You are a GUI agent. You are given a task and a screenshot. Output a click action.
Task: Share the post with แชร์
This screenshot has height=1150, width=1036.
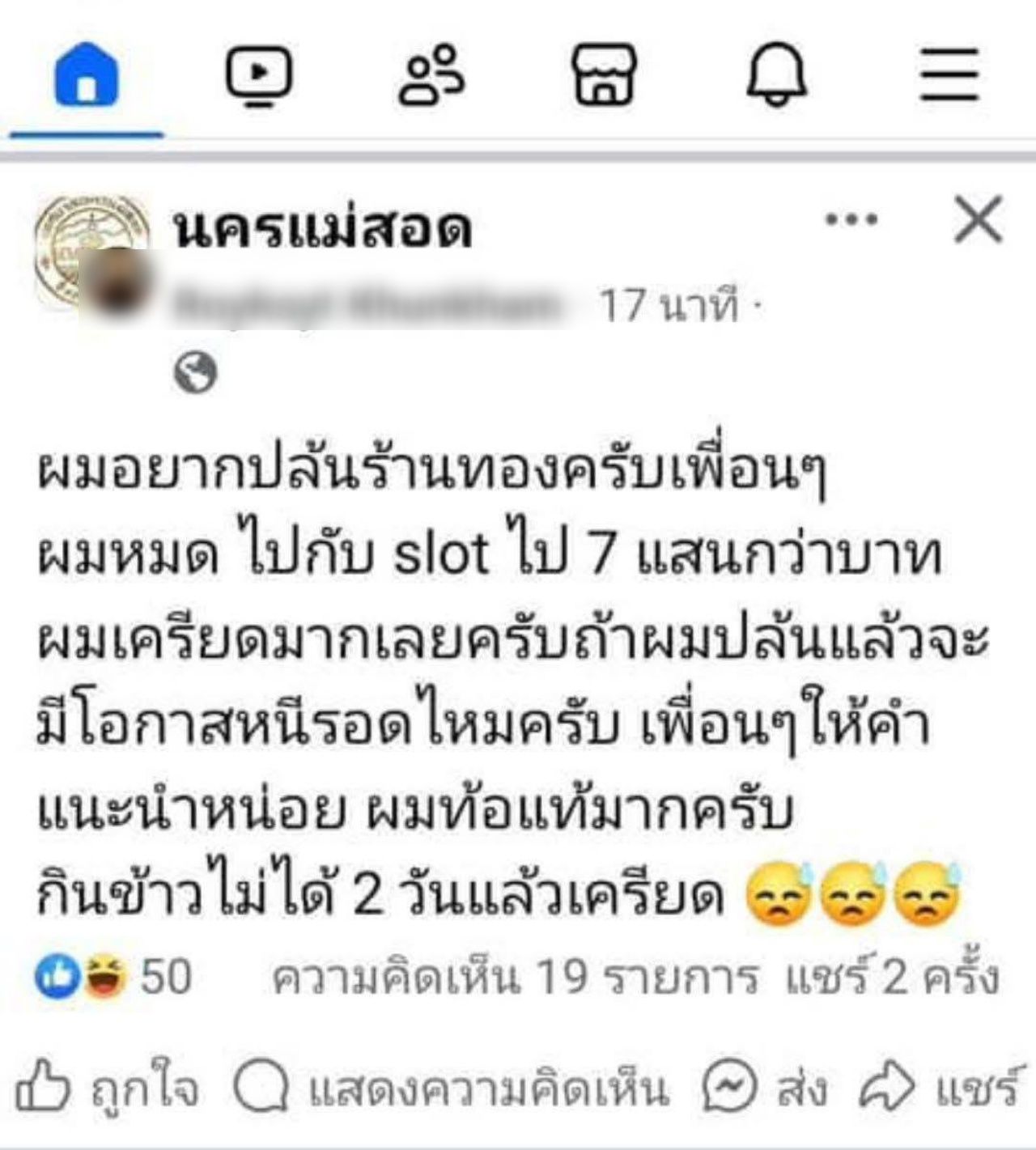tap(939, 1088)
